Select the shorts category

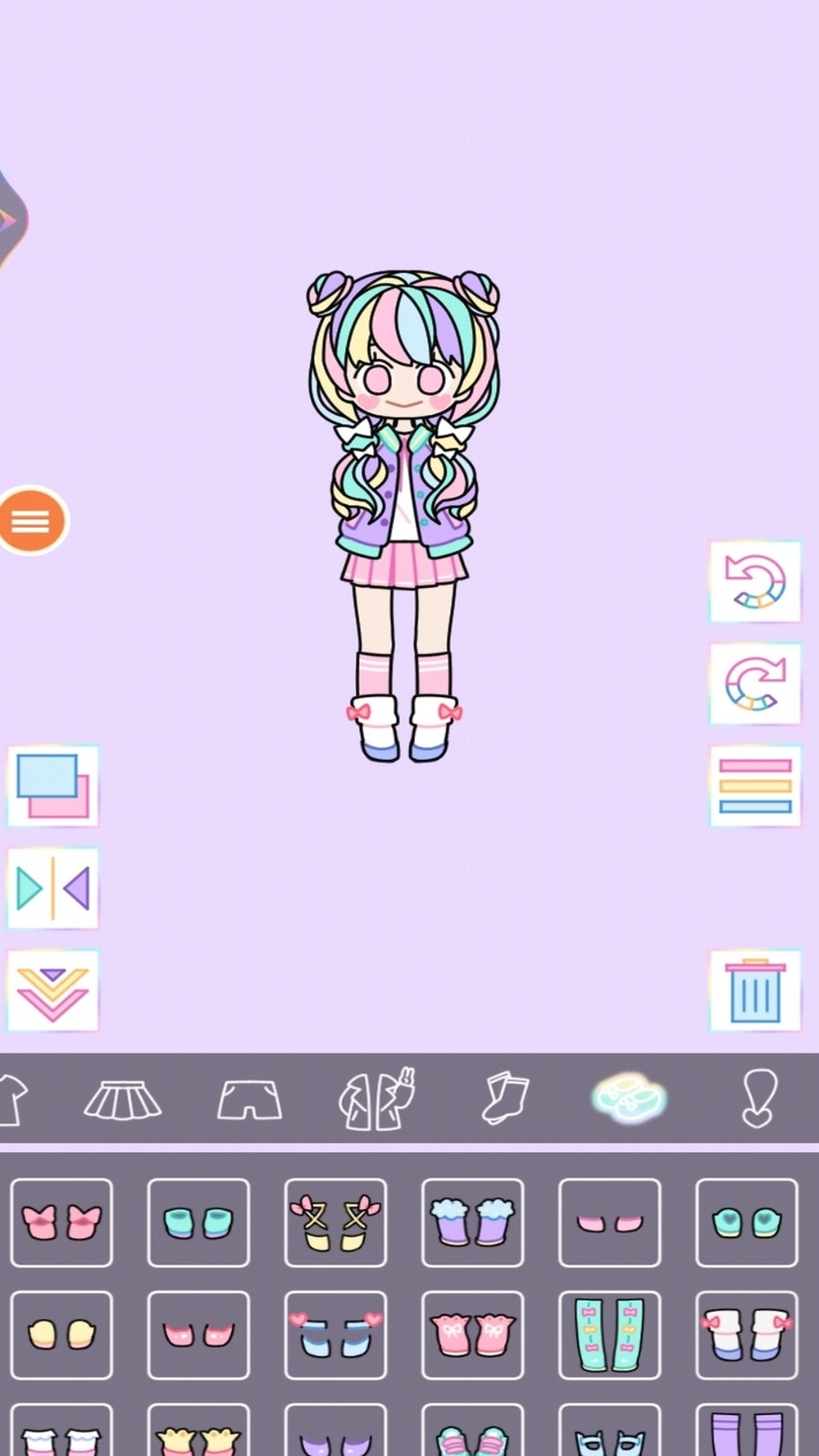click(249, 1099)
